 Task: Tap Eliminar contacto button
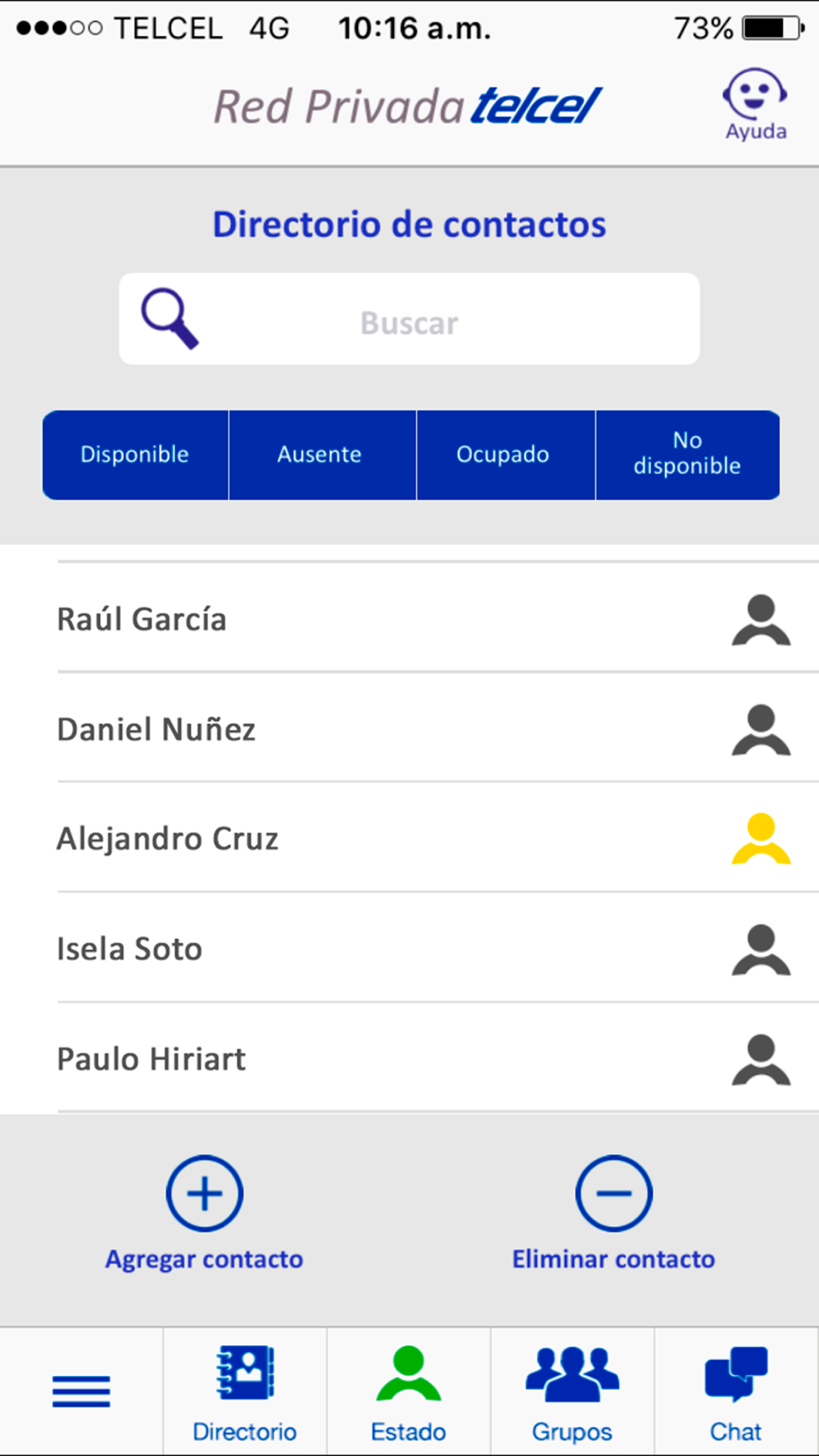[x=613, y=1214]
